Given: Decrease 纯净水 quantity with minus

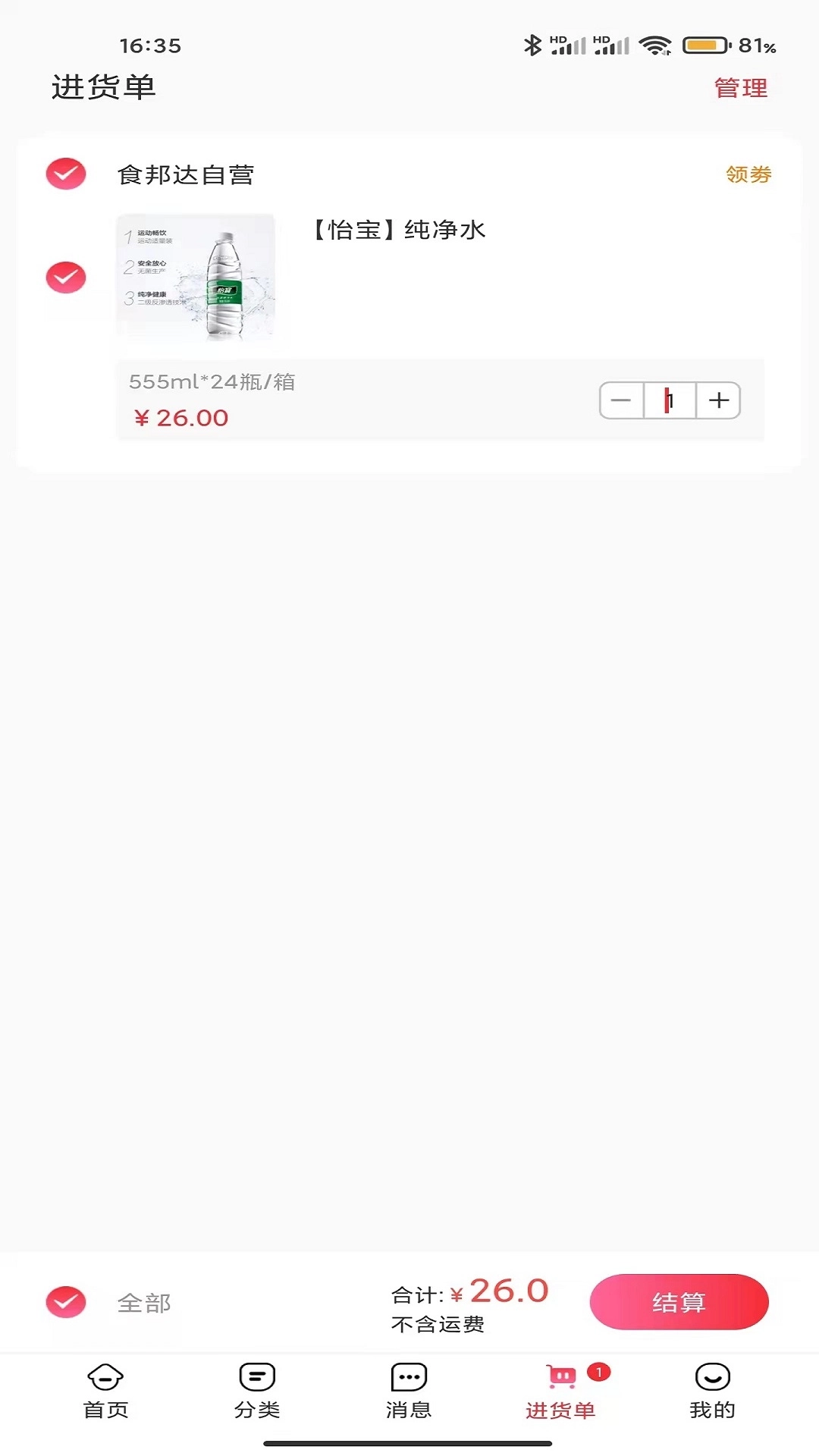Looking at the screenshot, I should tap(621, 400).
